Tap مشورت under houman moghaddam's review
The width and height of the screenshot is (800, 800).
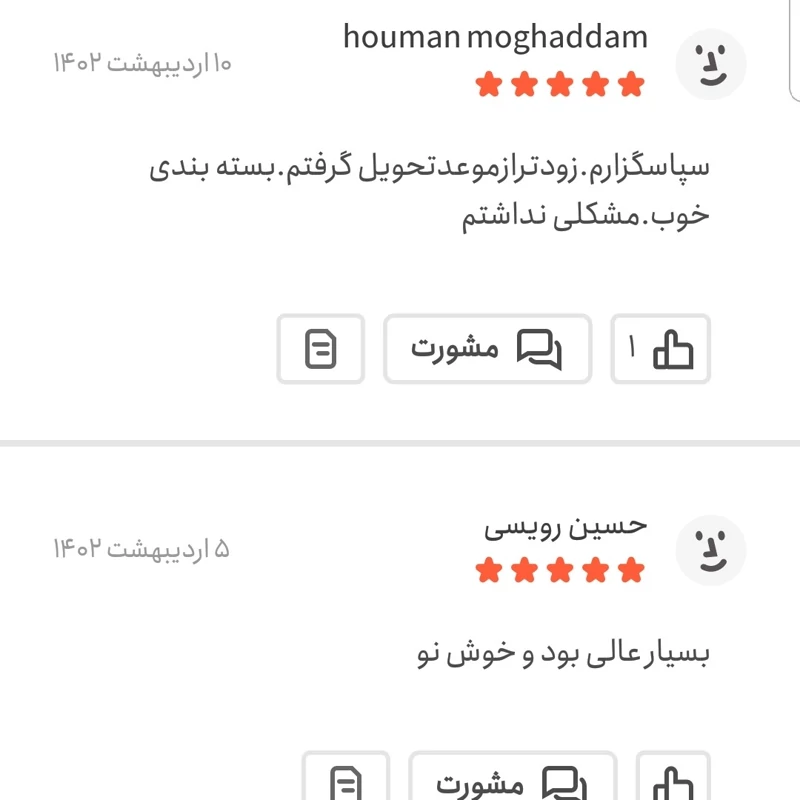coord(487,349)
